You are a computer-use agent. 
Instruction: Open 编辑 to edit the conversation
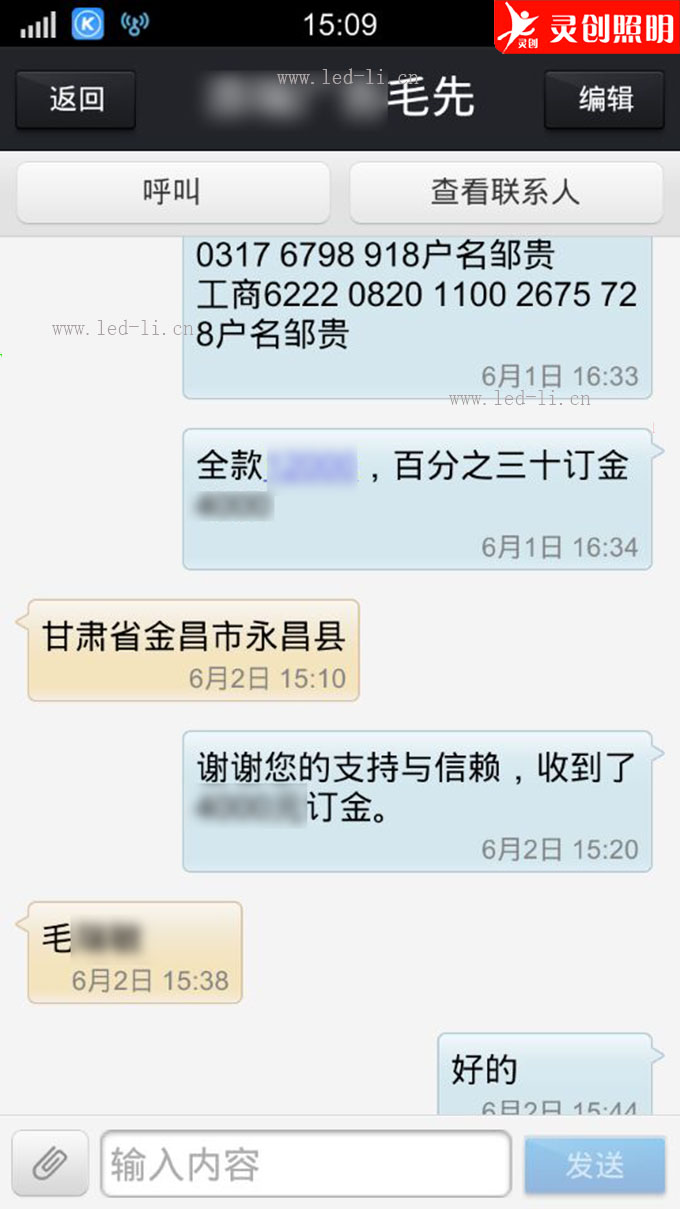[604, 99]
